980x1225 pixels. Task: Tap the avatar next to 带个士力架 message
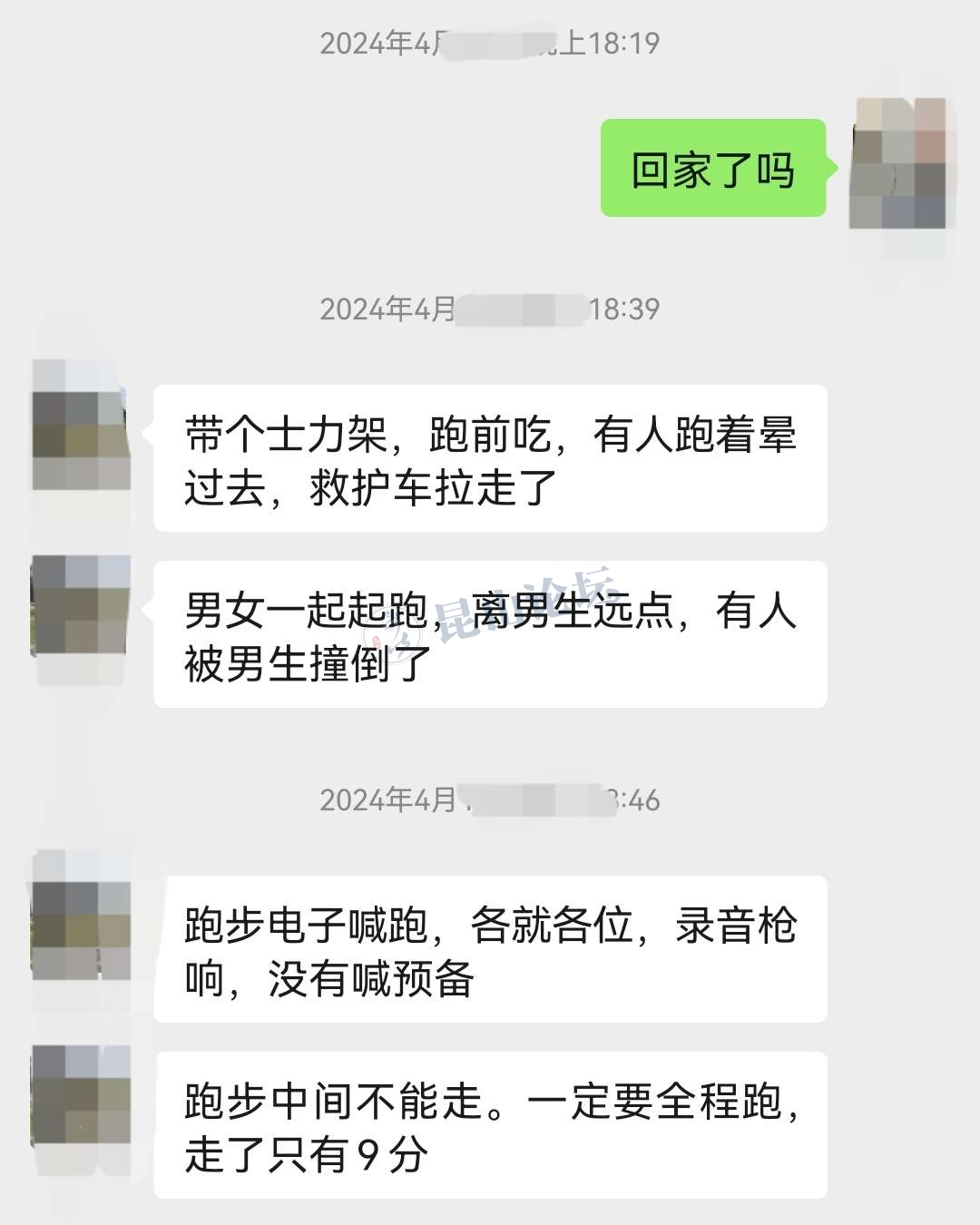click(x=82, y=426)
